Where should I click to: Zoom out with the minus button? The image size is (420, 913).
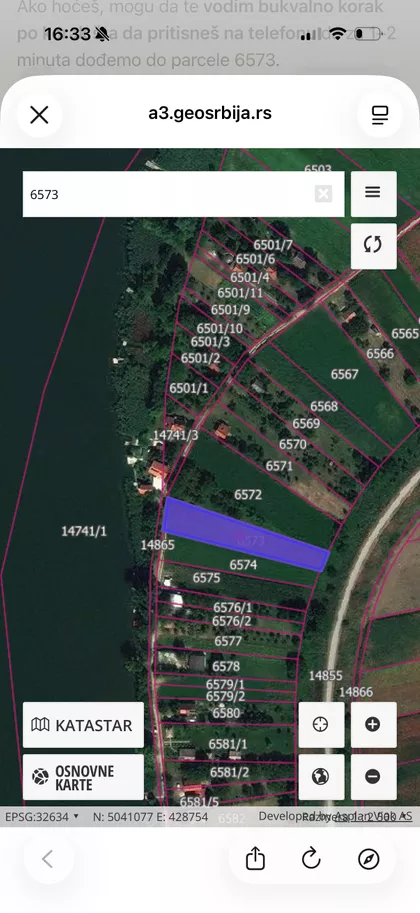point(373,777)
